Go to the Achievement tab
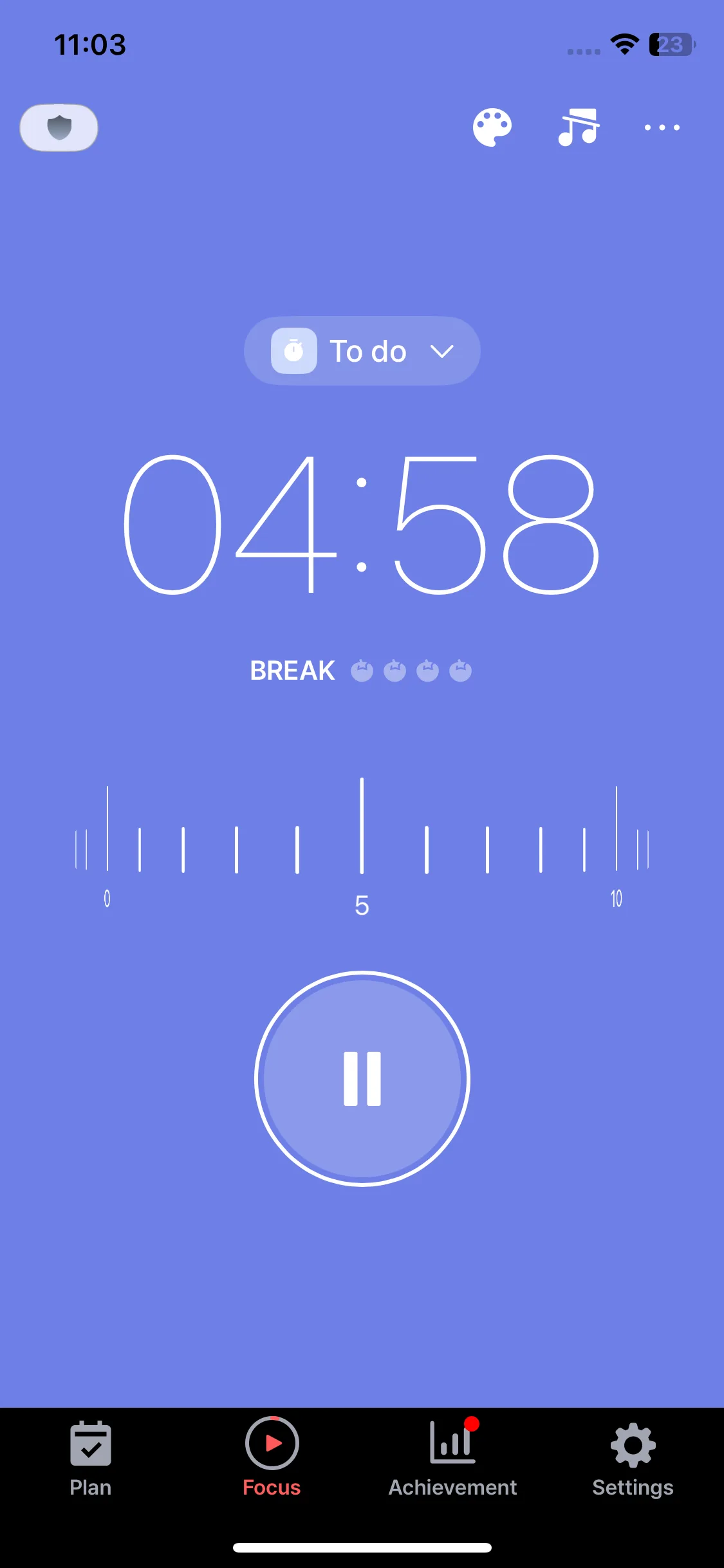The width and height of the screenshot is (724, 1568). pyautogui.click(x=452, y=1459)
